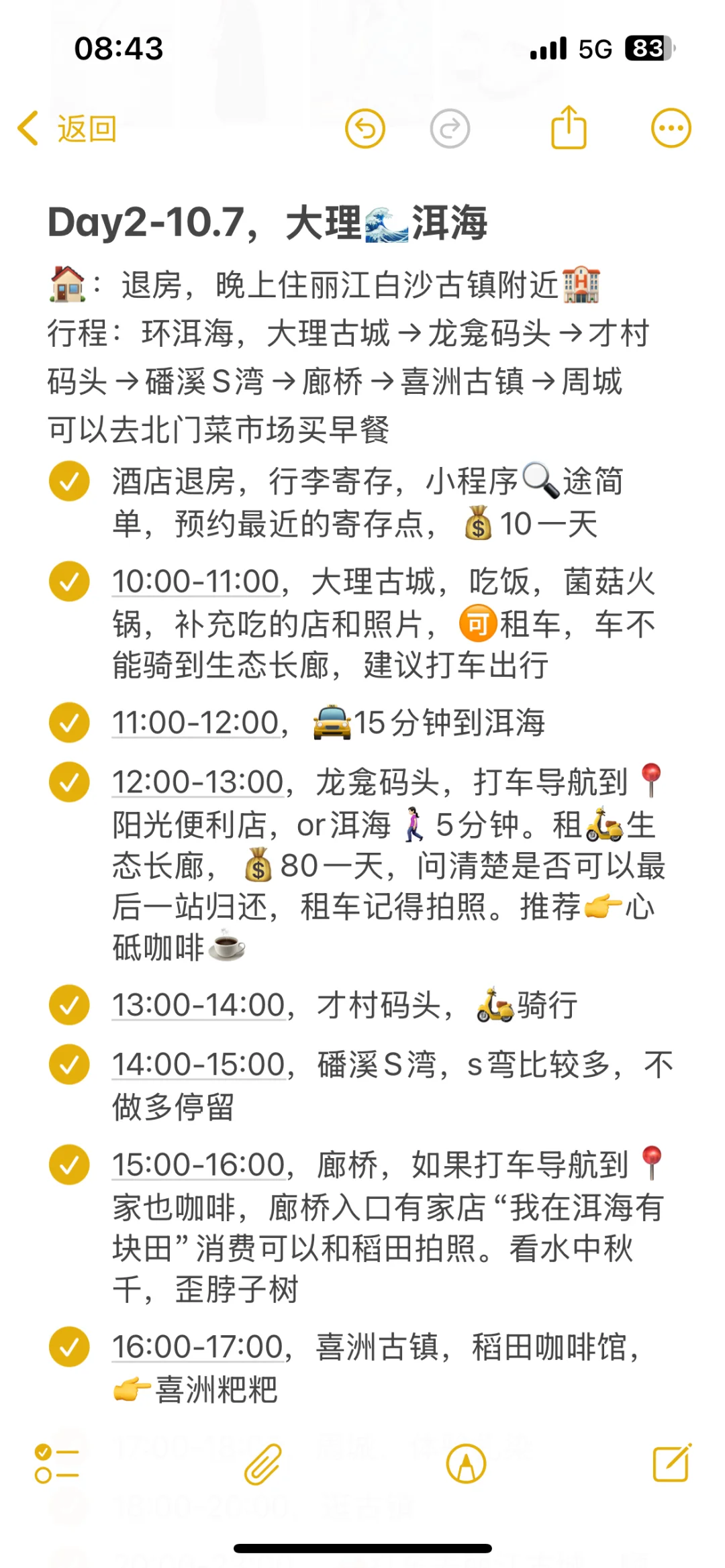Toggle the 13:00-14:00 才村码头 checkbox

tap(69, 1005)
